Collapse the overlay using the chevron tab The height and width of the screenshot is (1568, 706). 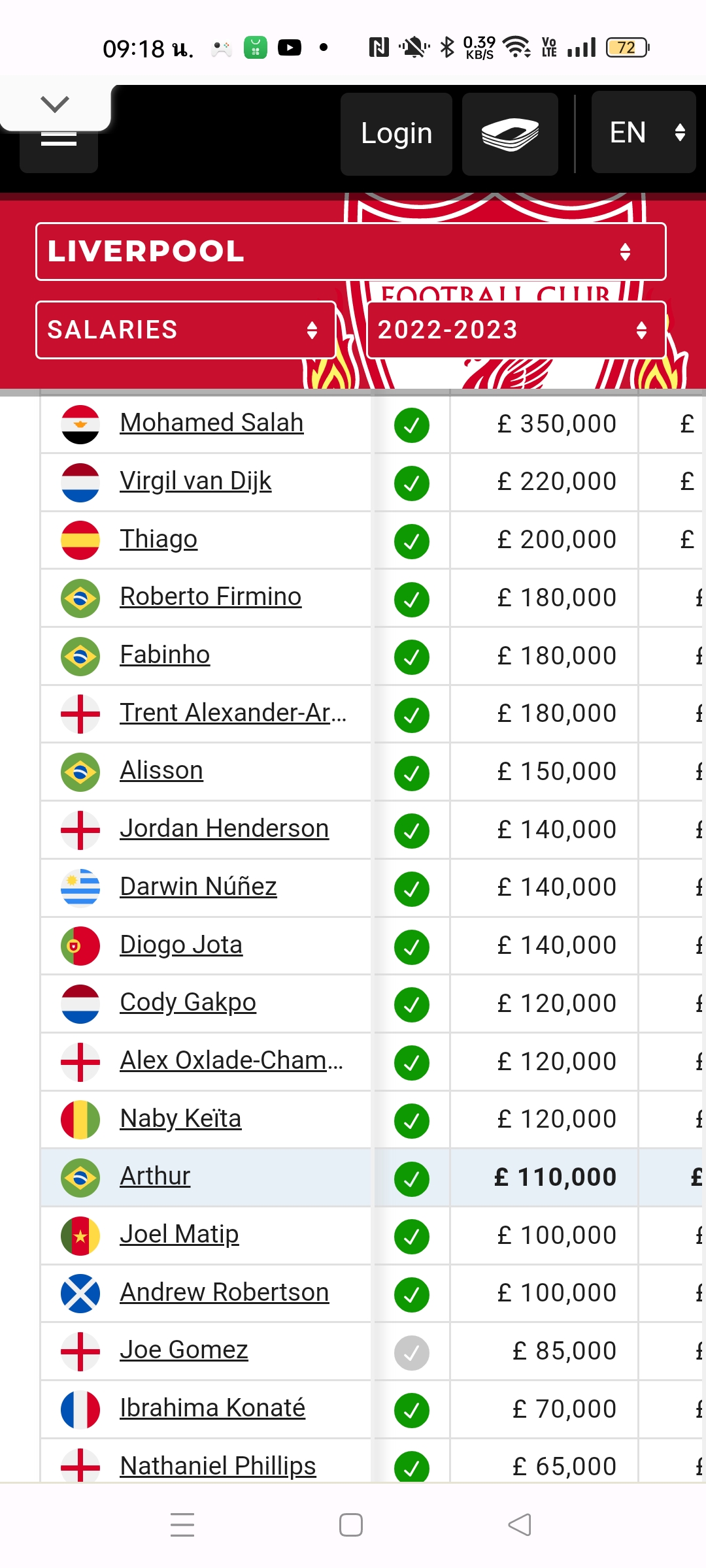click(55, 105)
